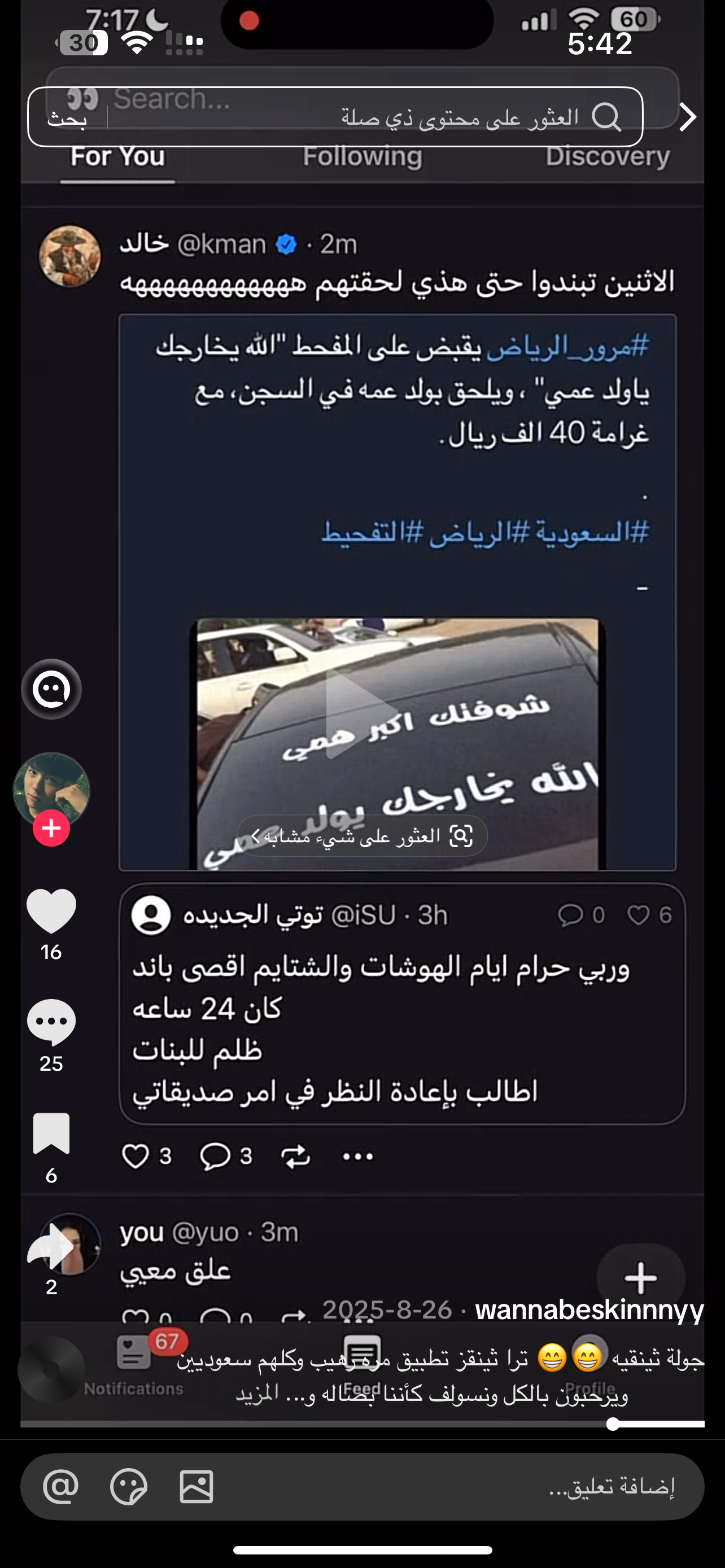
Task: Open the comments with 25 count
Action: 52,1022
